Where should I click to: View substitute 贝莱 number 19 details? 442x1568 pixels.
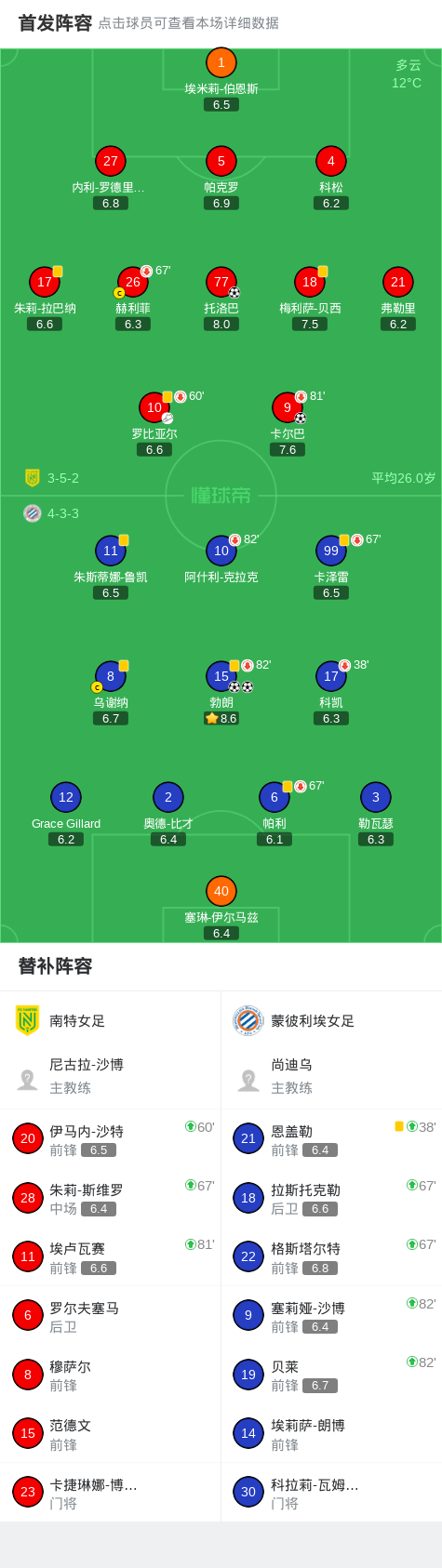click(x=331, y=1375)
